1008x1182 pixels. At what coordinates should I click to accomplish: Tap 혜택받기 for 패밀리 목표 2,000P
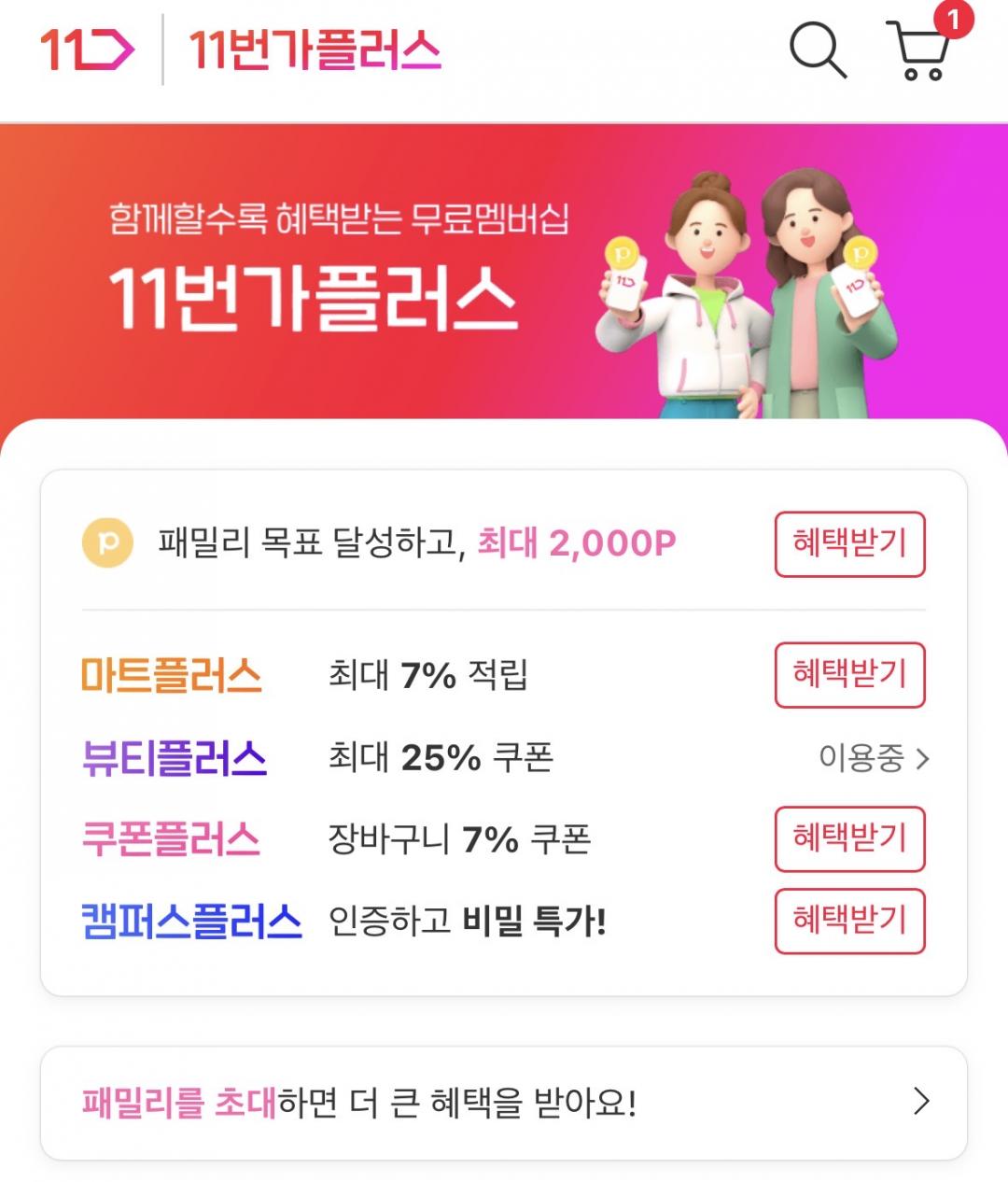(x=849, y=544)
